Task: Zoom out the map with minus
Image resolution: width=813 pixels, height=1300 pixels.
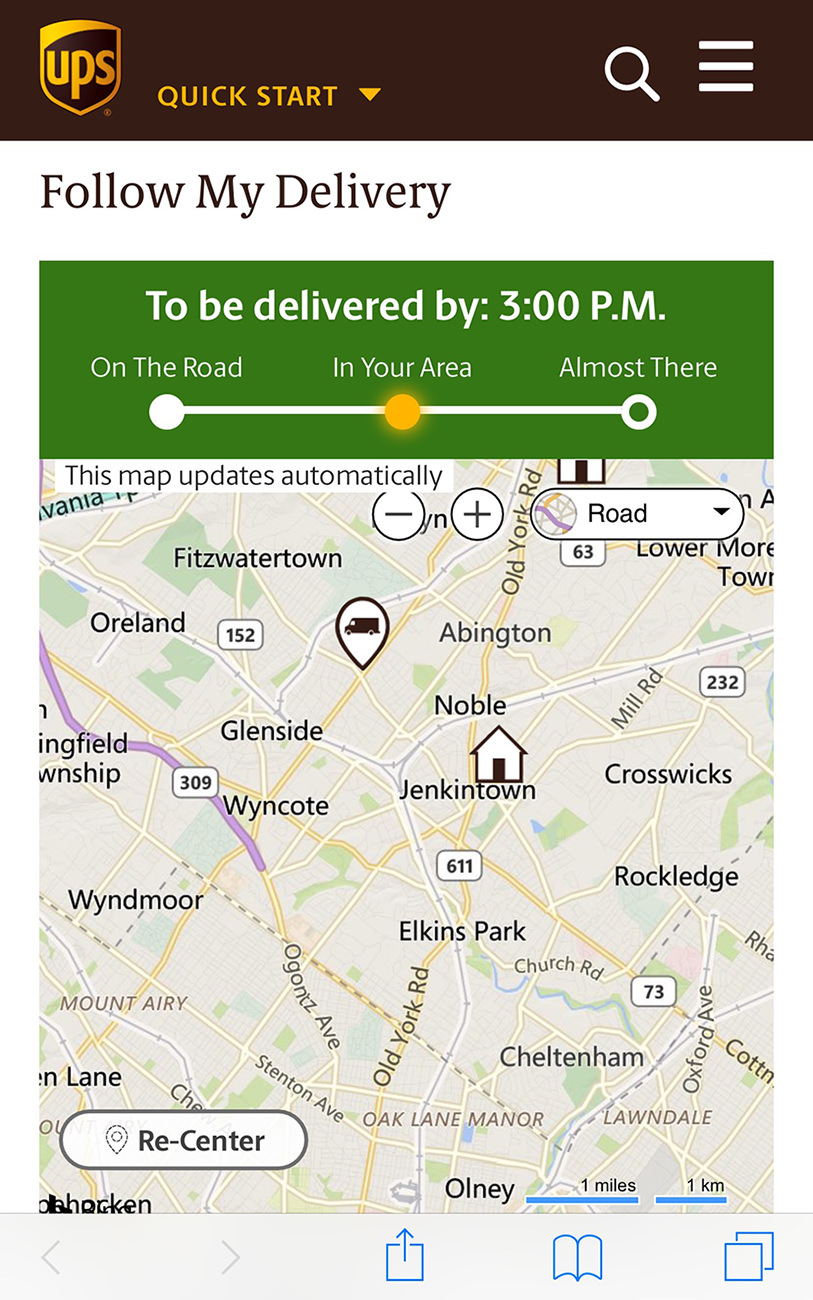Action: click(398, 515)
